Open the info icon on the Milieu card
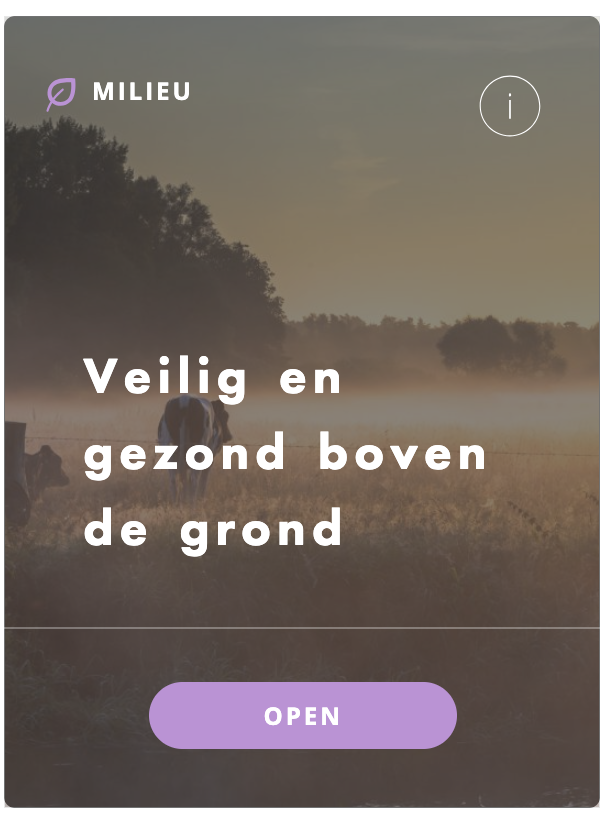 (510, 106)
